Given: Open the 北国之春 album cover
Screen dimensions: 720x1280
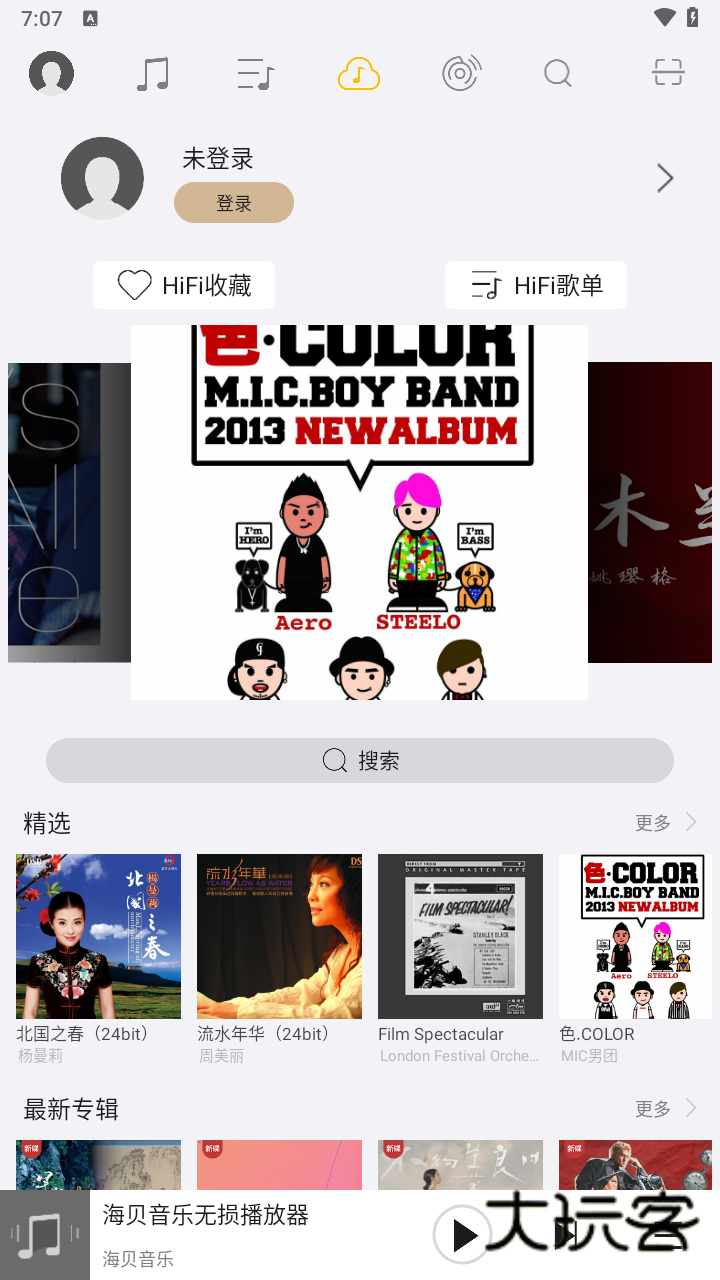Looking at the screenshot, I should (x=97, y=936).
